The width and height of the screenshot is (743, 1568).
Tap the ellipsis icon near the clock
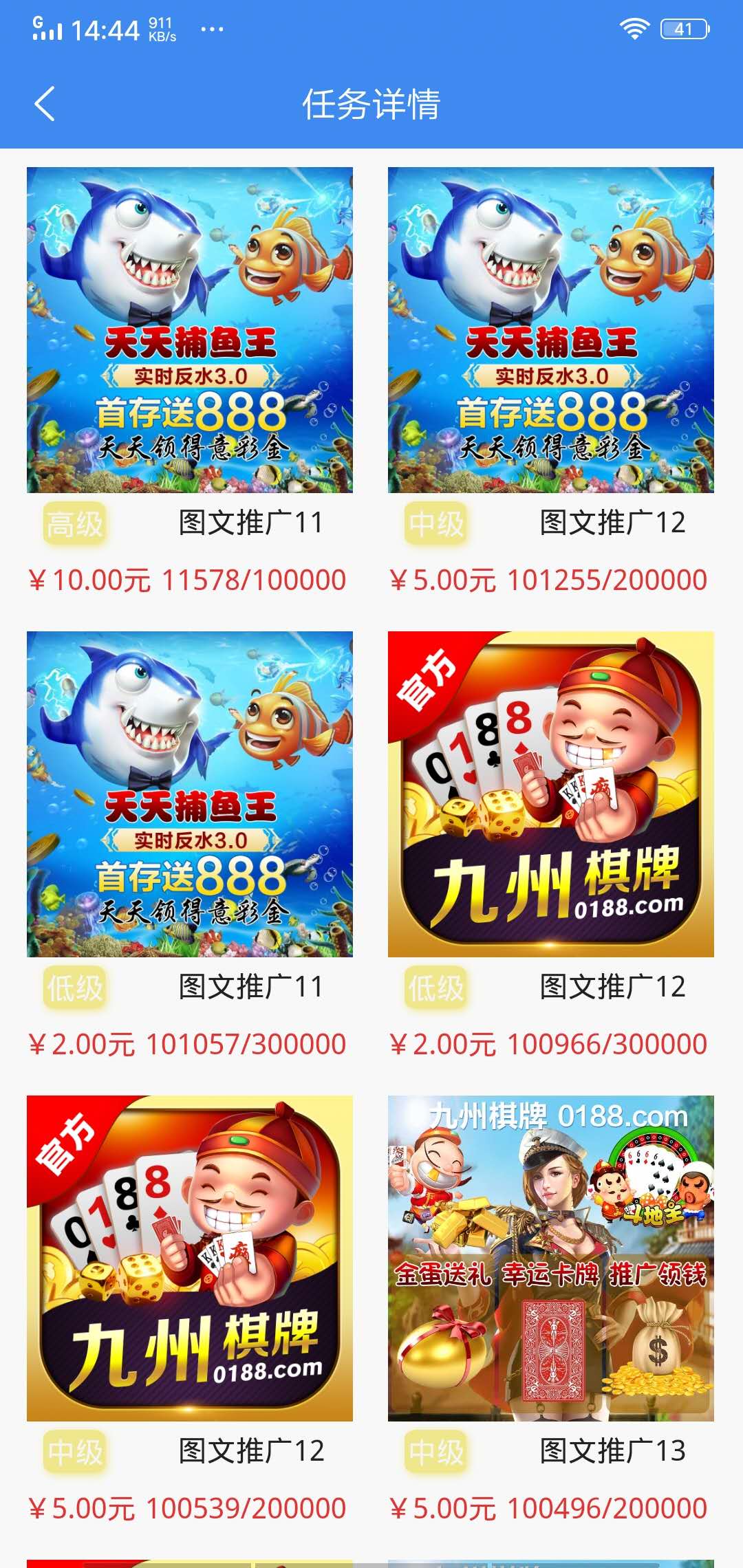[x=212, y=29]
